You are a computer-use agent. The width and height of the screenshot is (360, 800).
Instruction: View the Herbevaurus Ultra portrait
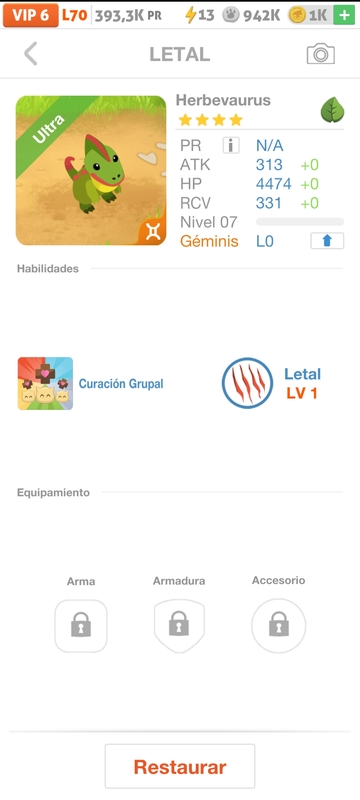(x=91, y=170)
